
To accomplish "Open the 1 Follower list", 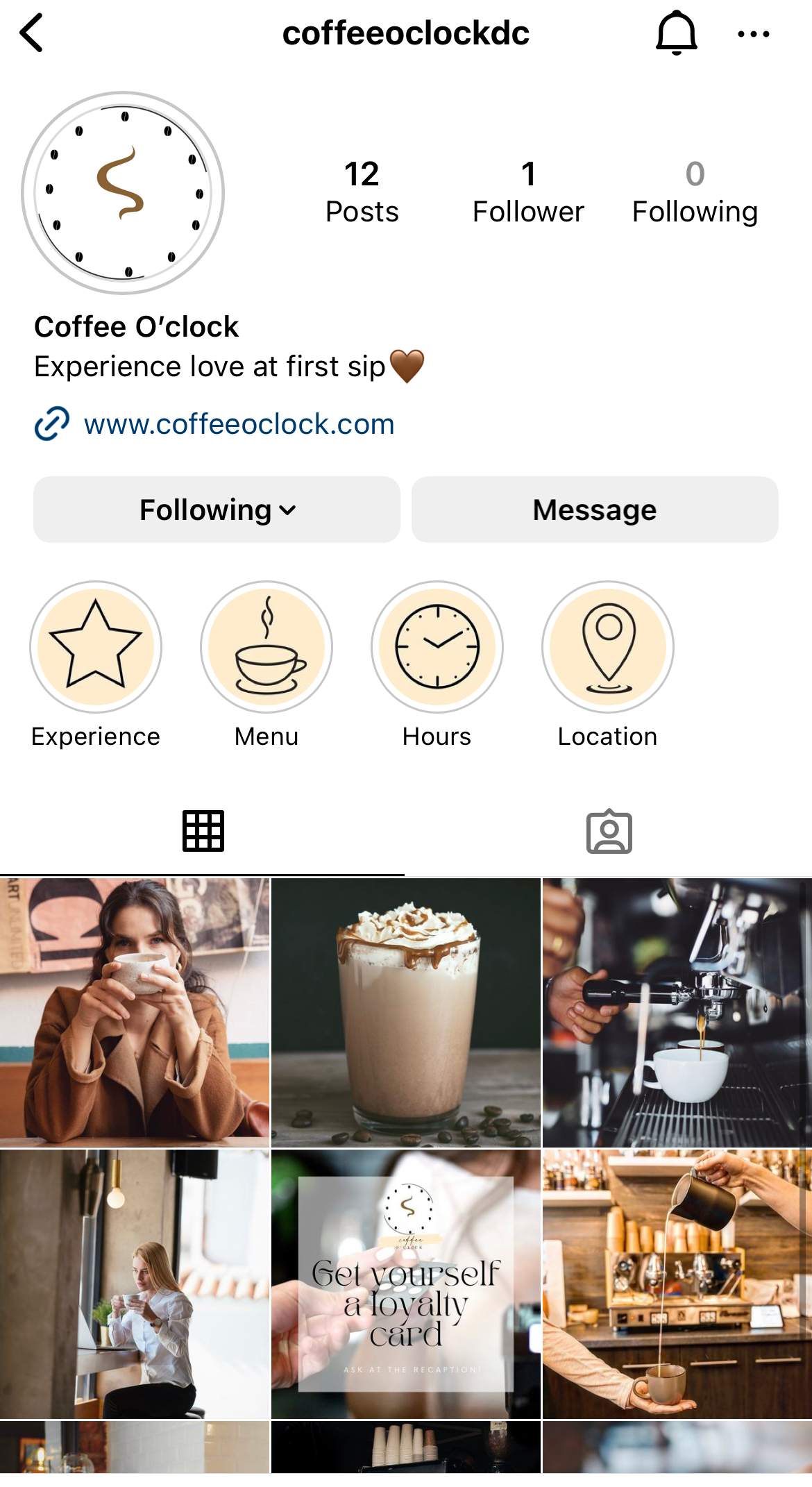I will tap(527, 192).
